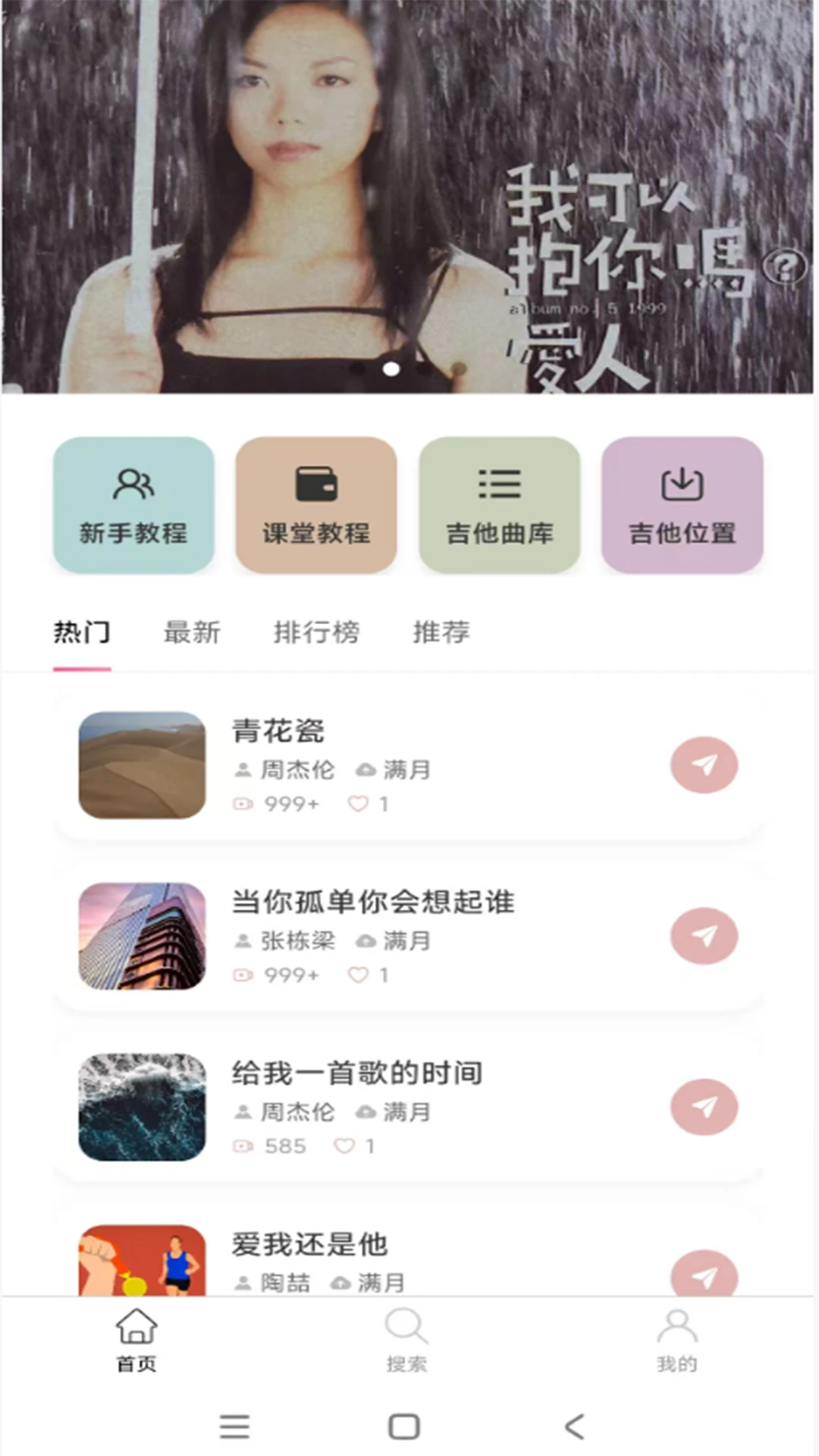The image size is (819, 1456).
Task: Tap the send arrow for 给我一首歌的时间
Action: click(704, 1107)
